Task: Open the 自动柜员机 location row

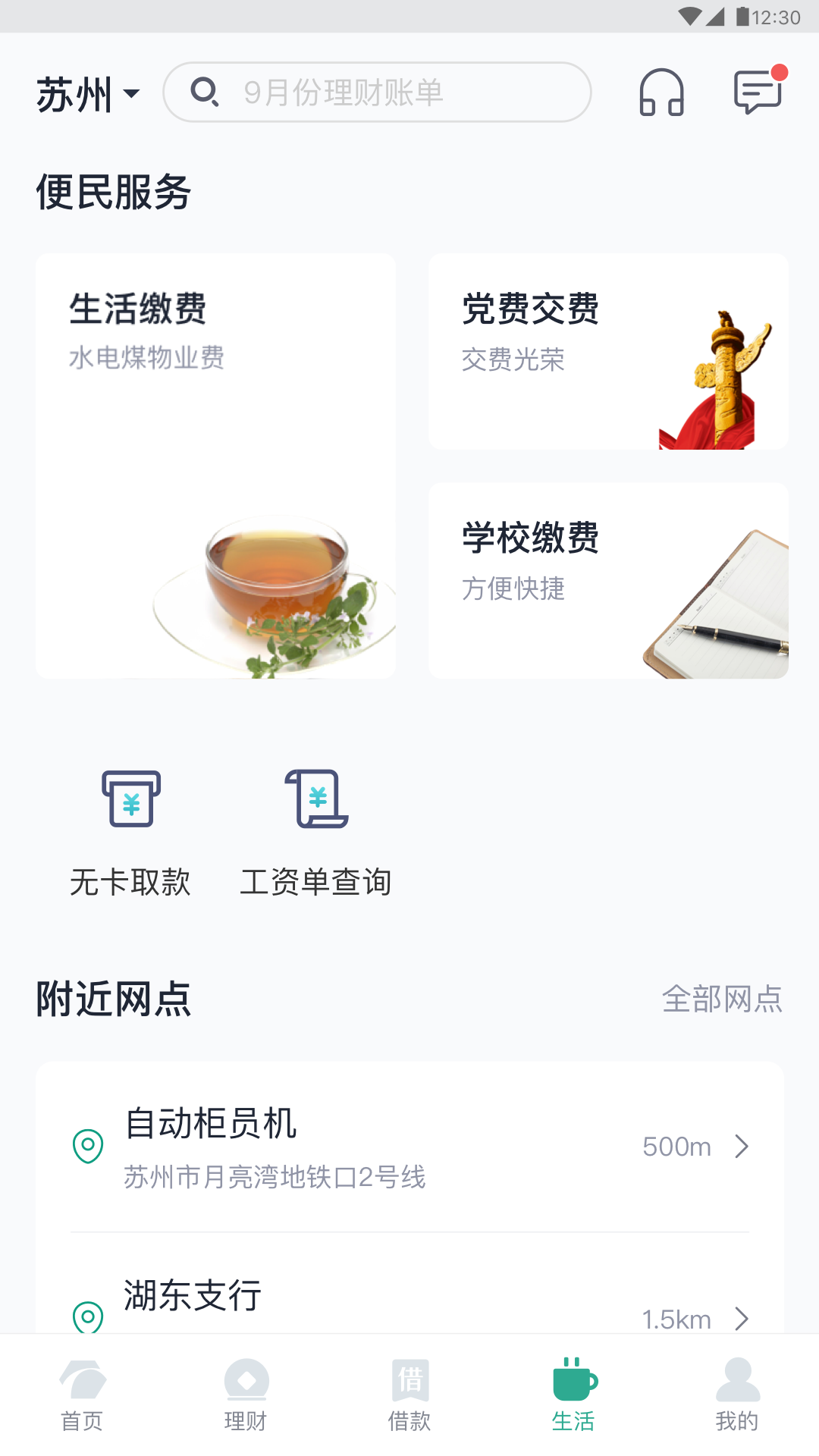Action: pos(409,1147)
